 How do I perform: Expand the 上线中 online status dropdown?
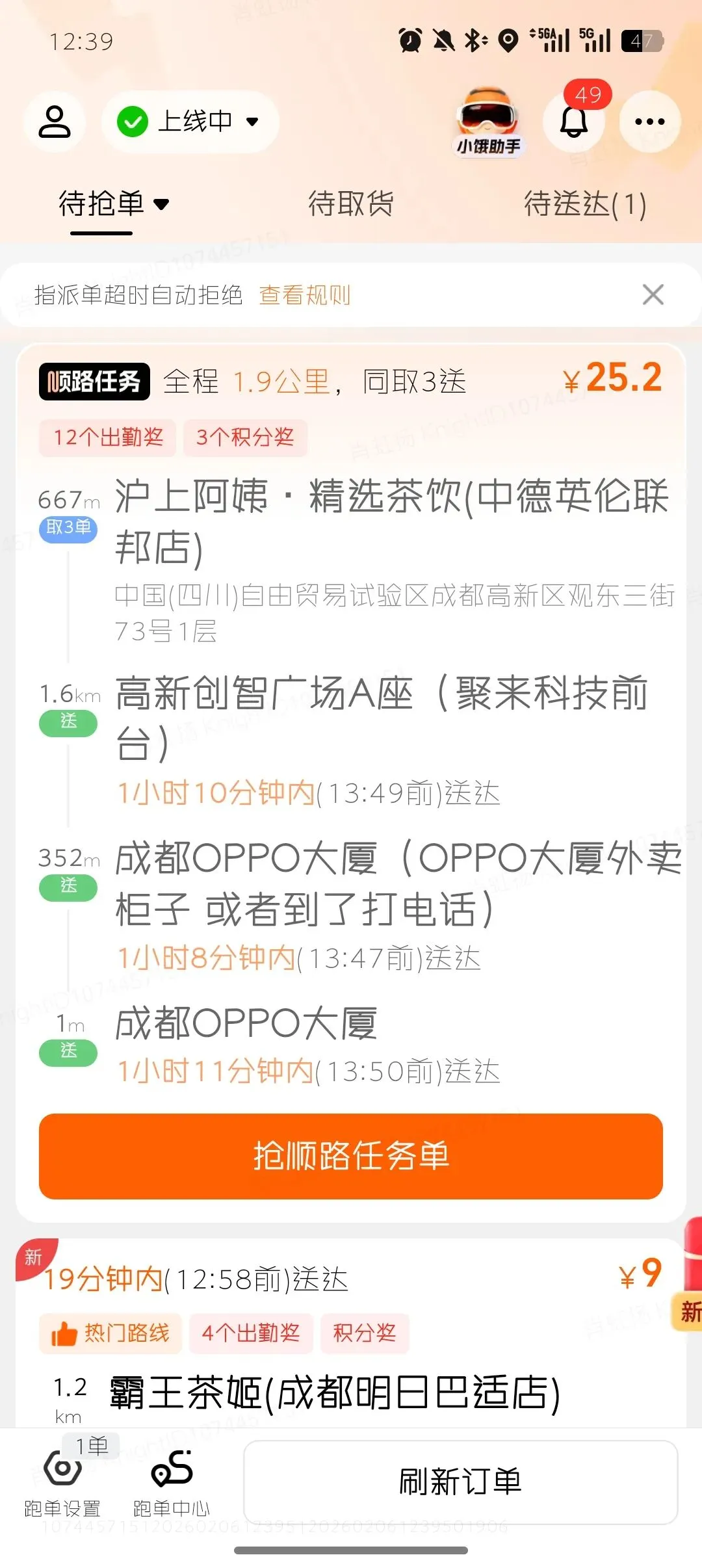point(189,122)
